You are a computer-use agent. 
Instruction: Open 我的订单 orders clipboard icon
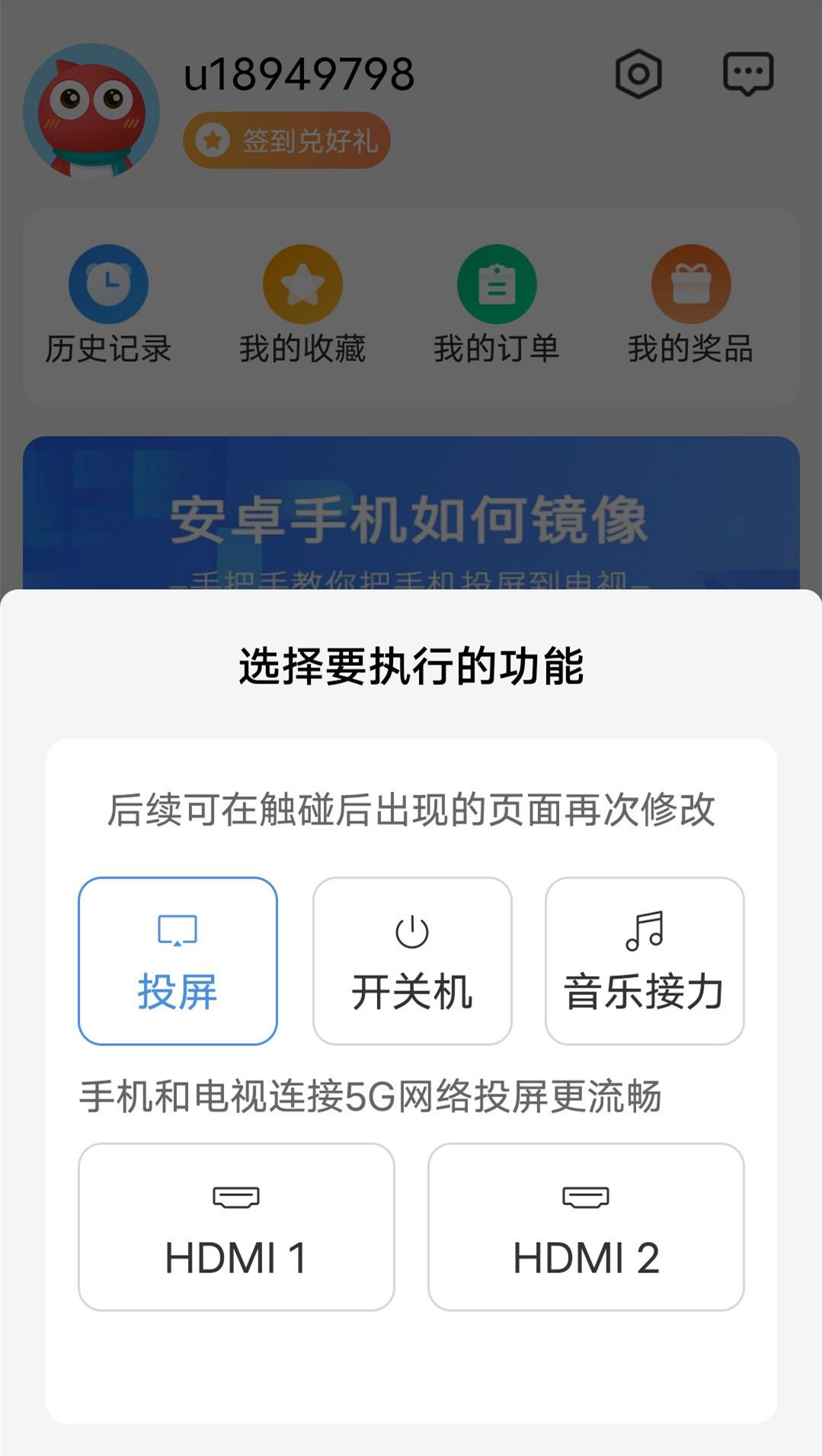click(x=496, y=283)
